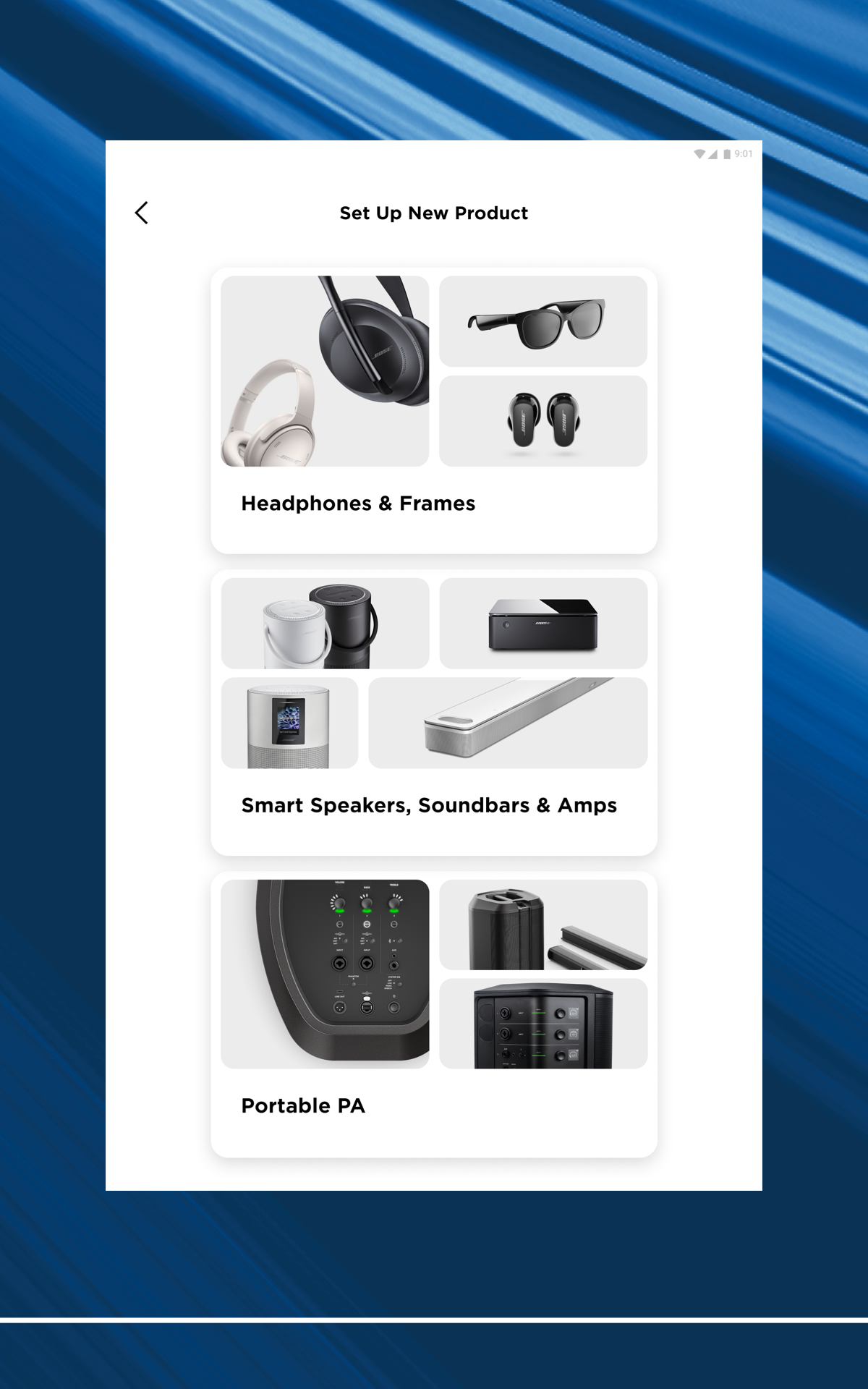The image size is (868, 1389).
Task: Go back from Set Up New Product
Action: point(142,213)
